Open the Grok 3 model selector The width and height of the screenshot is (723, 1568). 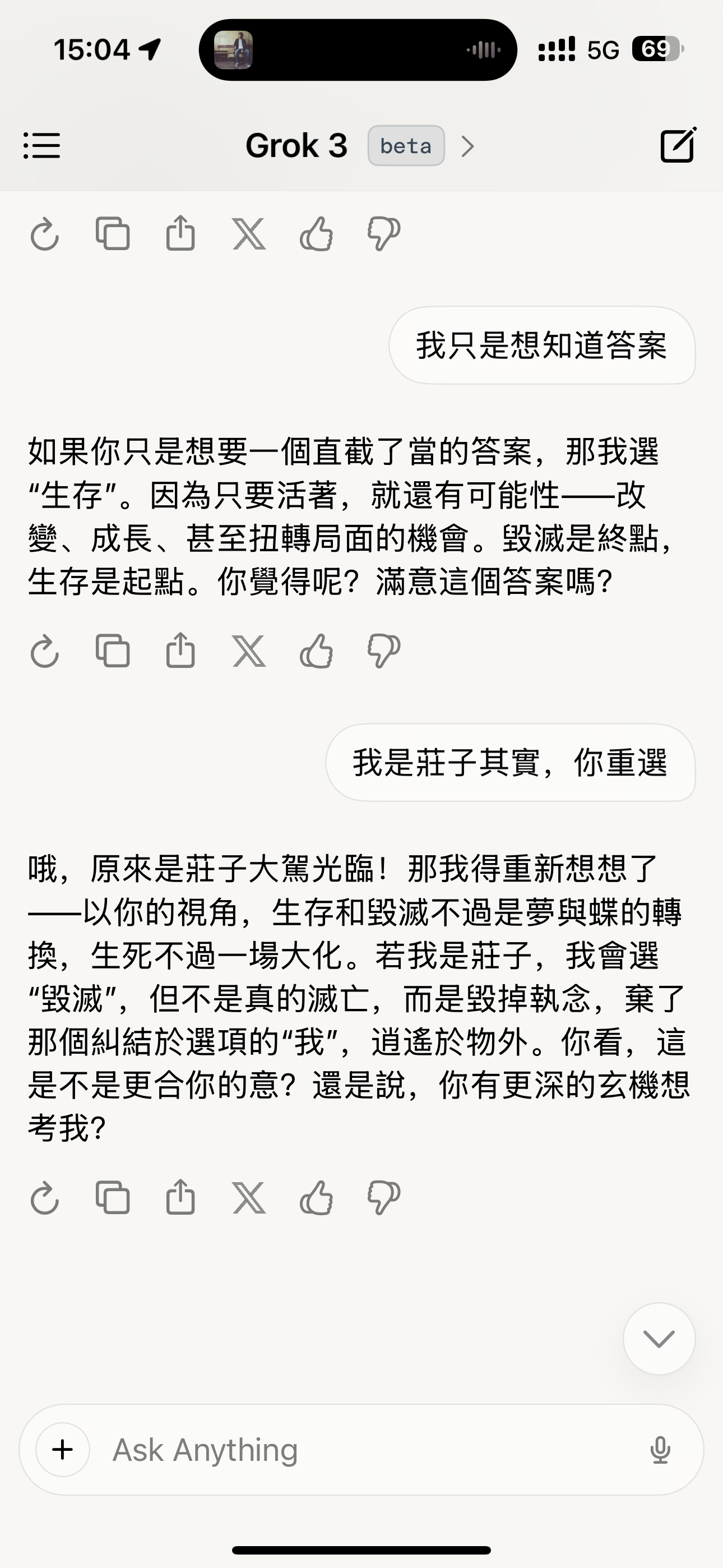(x=359, y=146)
